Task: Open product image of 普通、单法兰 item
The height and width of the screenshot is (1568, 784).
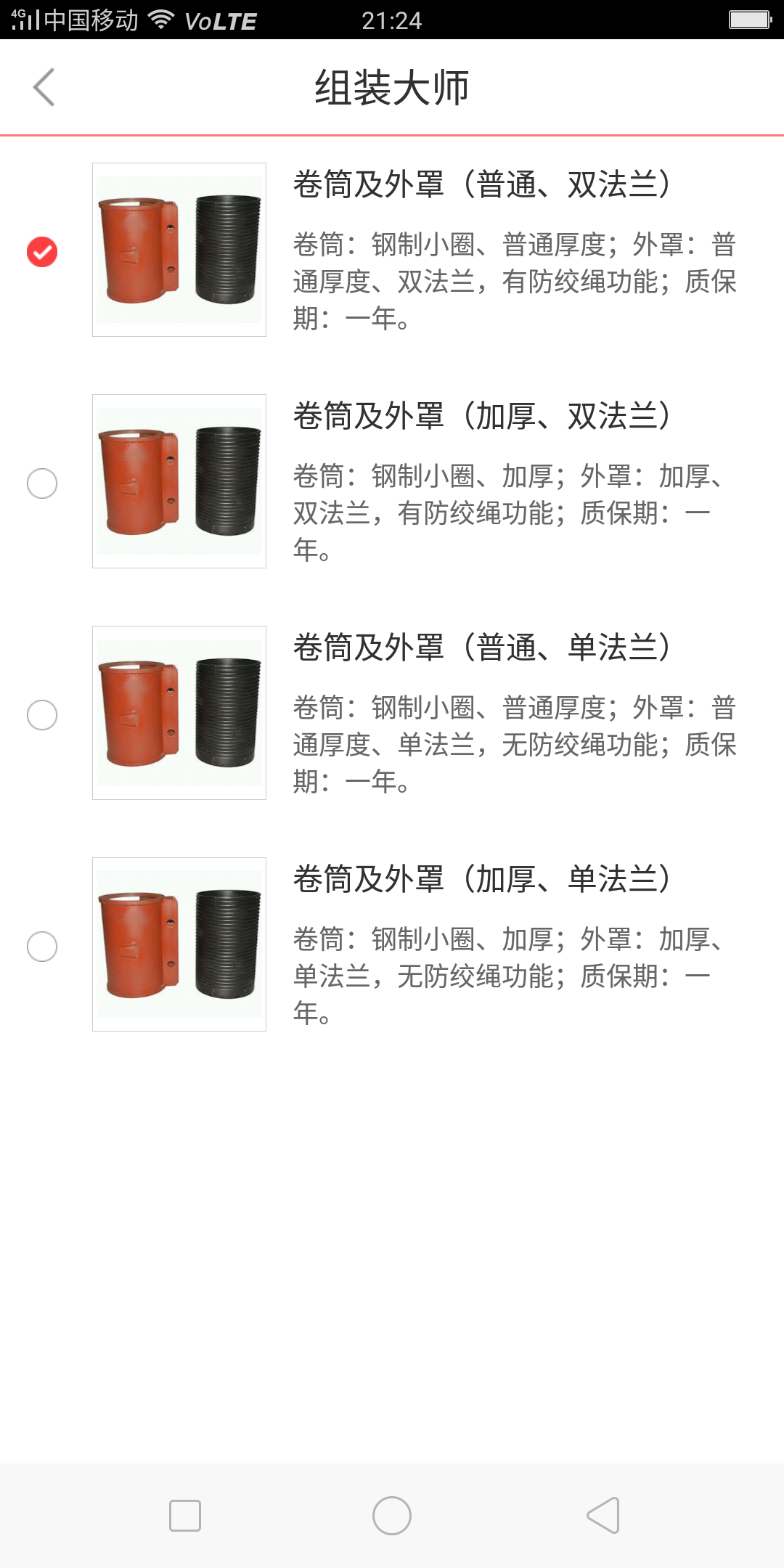Action: pyautogui.click(x=179, y=713)
